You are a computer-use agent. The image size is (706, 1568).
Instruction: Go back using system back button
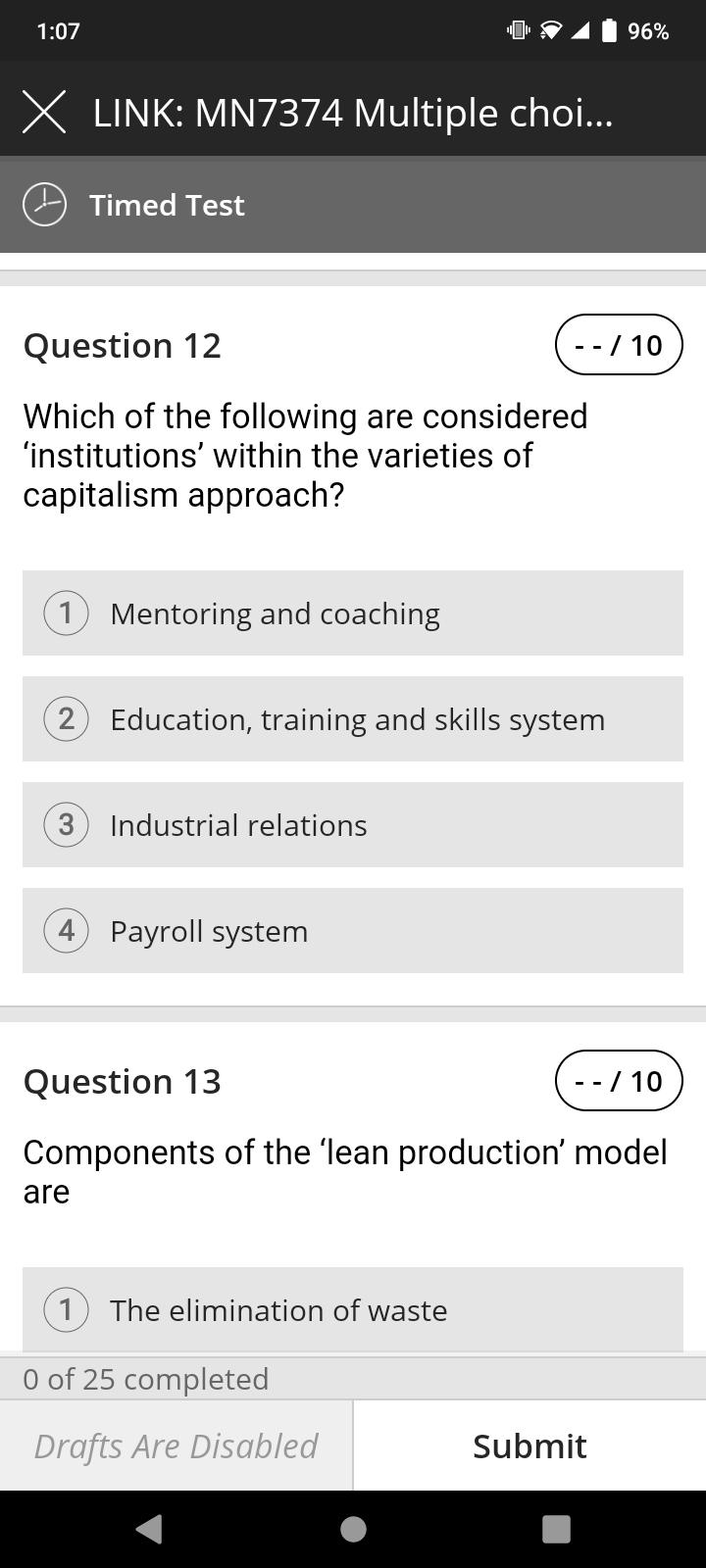point(149,1529)
